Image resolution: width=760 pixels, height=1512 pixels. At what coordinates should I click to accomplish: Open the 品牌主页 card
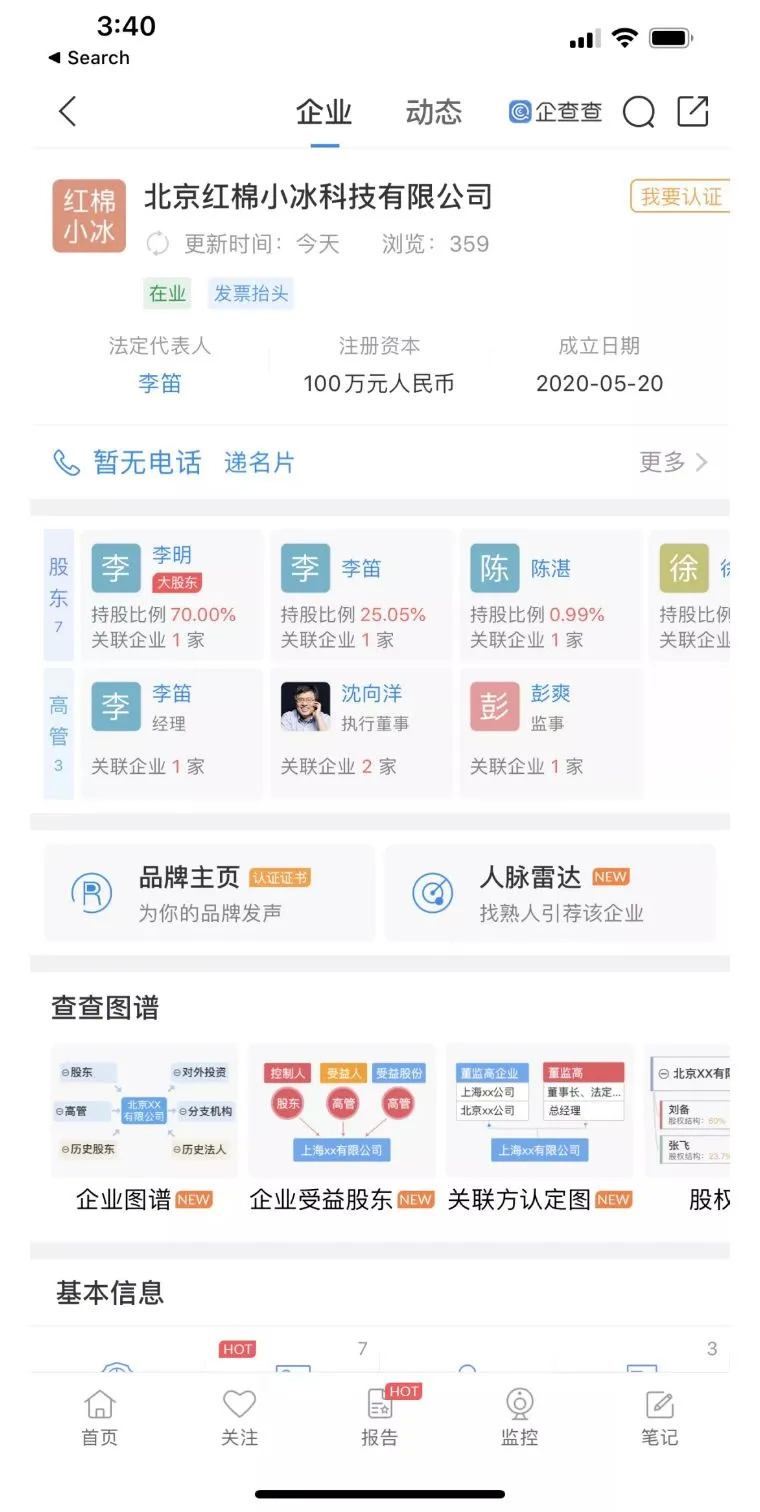pyautogui.click(x=209, y=893)
